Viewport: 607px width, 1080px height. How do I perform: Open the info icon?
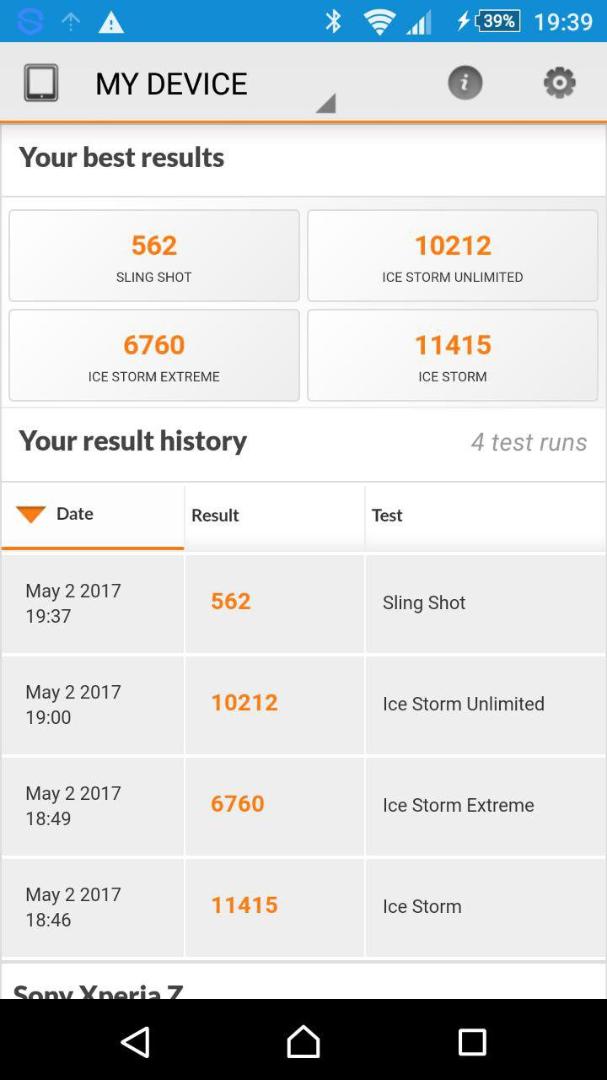coord(465,83)
